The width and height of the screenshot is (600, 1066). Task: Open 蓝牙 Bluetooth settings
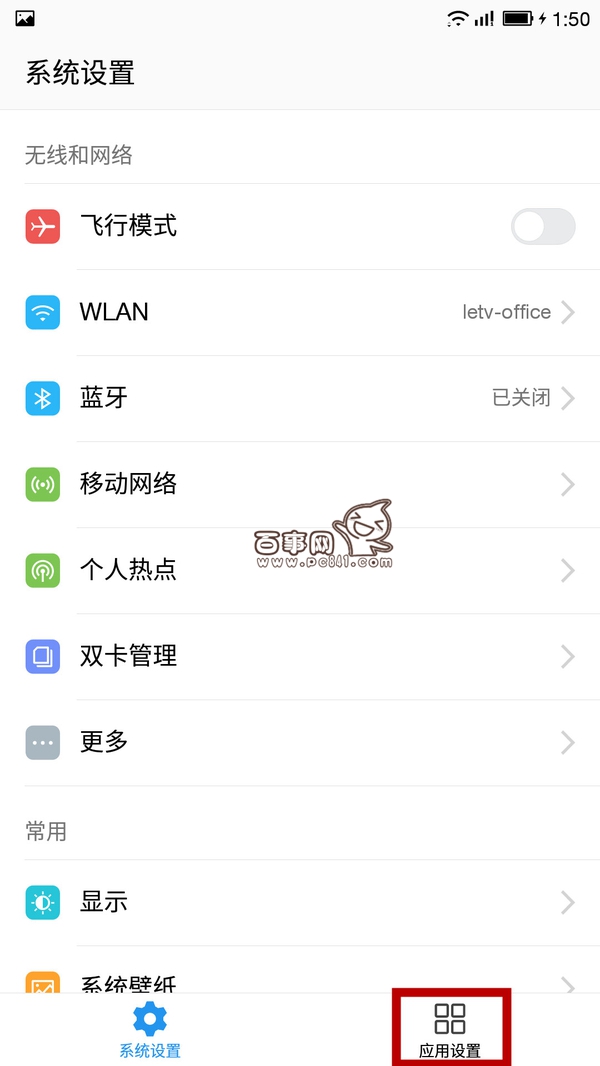[300, 398]
